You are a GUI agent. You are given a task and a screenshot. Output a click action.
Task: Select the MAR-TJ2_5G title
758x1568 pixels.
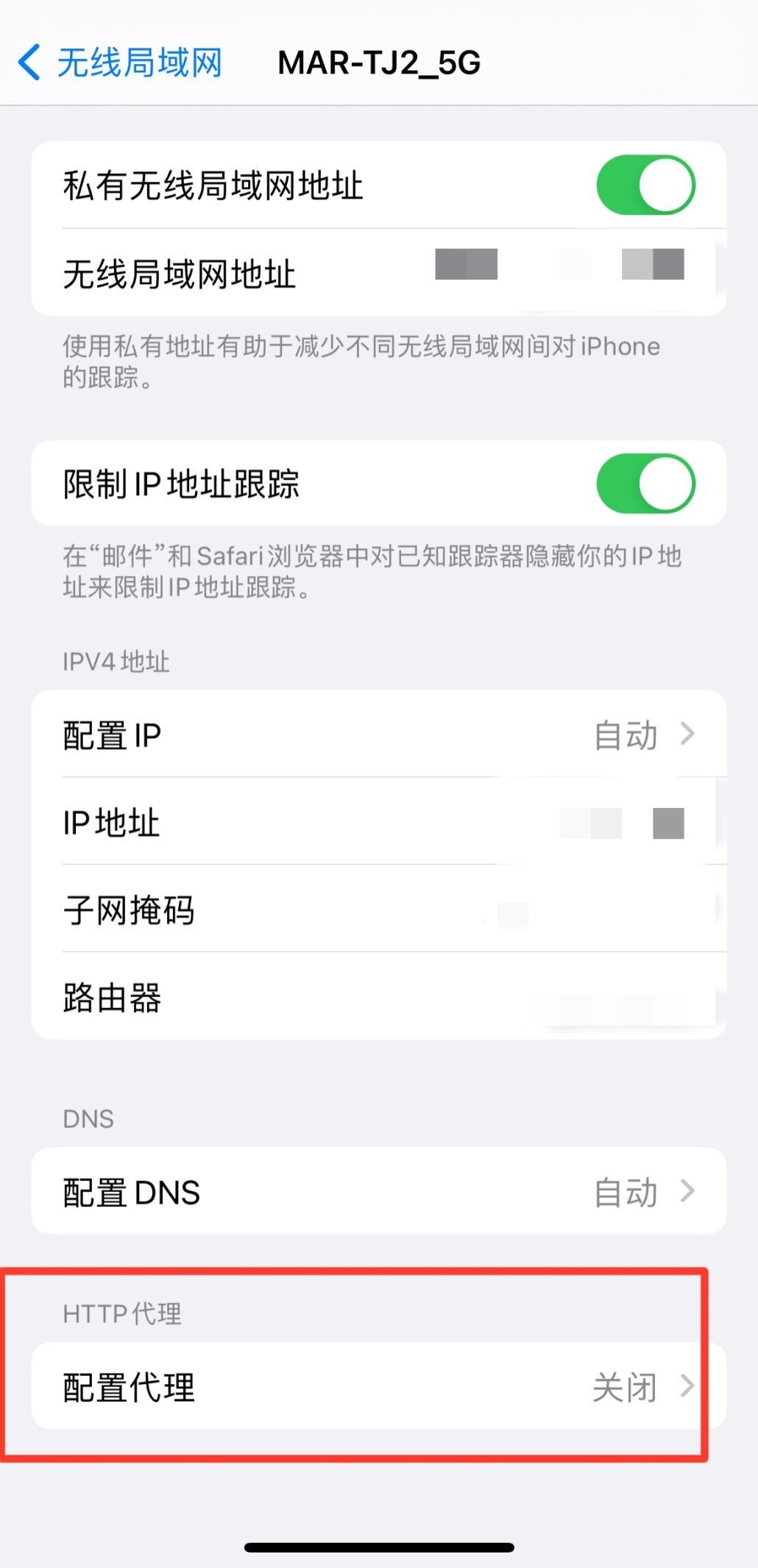[378, 63]
